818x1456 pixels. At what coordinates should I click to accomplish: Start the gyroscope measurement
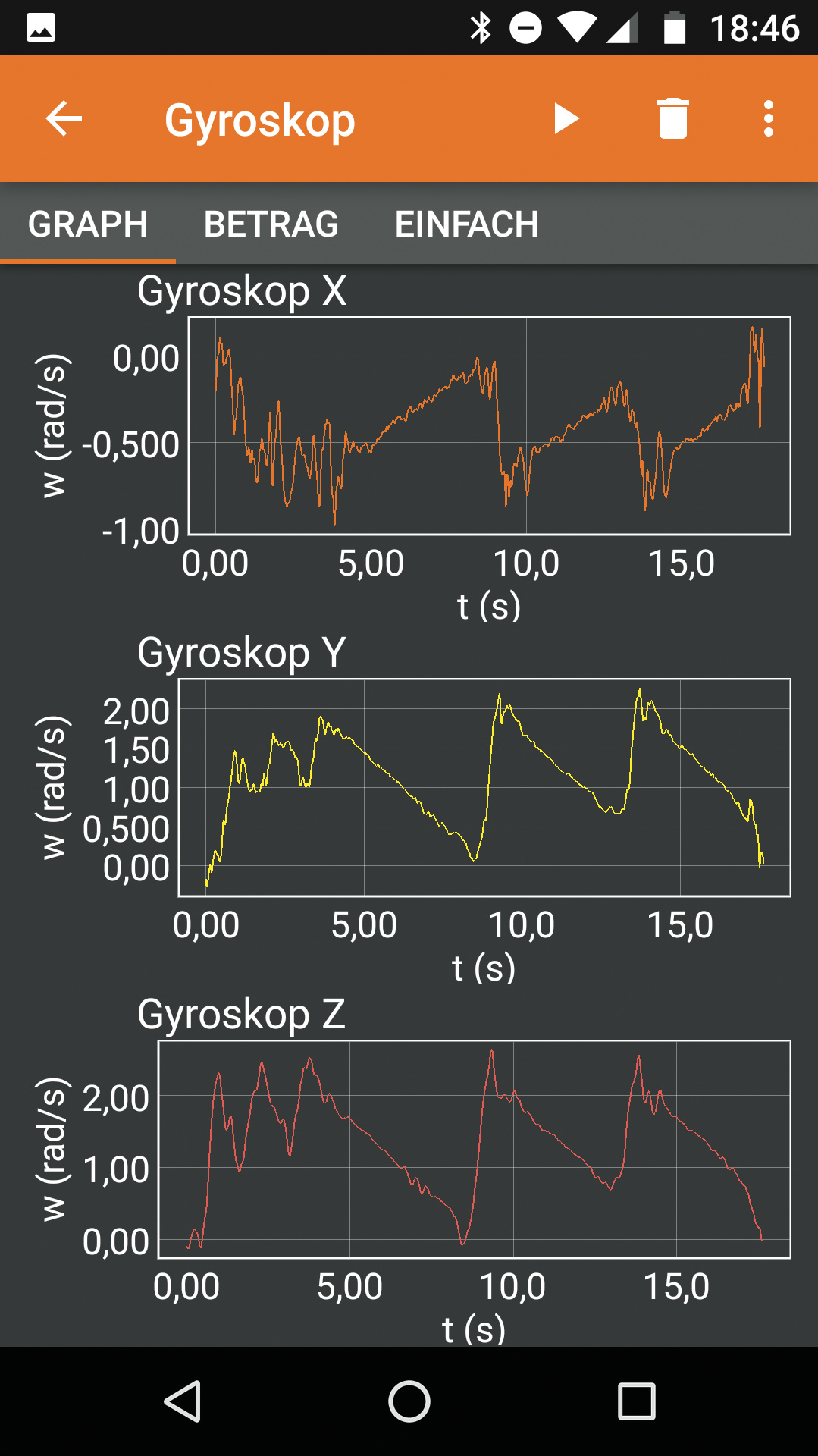566,119
